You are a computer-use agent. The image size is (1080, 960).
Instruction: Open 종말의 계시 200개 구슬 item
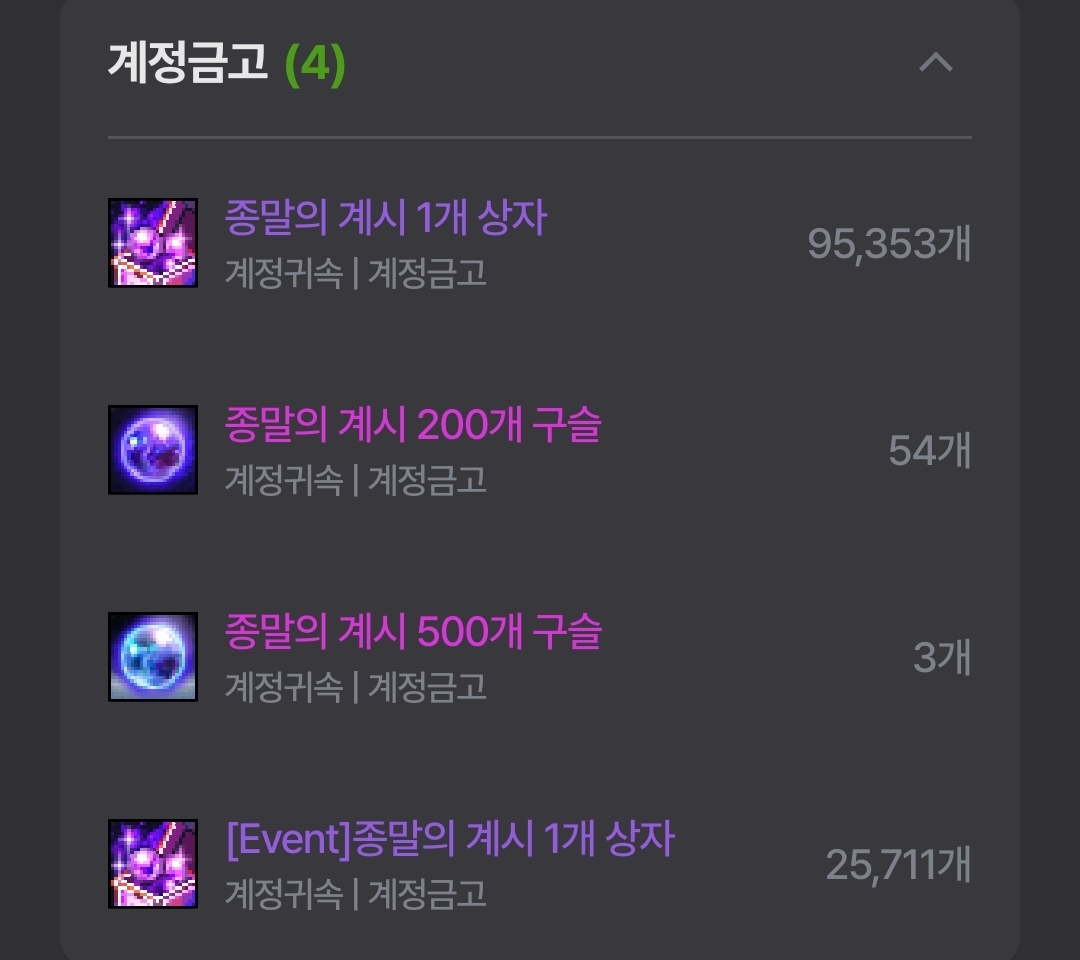pos(412,426)
